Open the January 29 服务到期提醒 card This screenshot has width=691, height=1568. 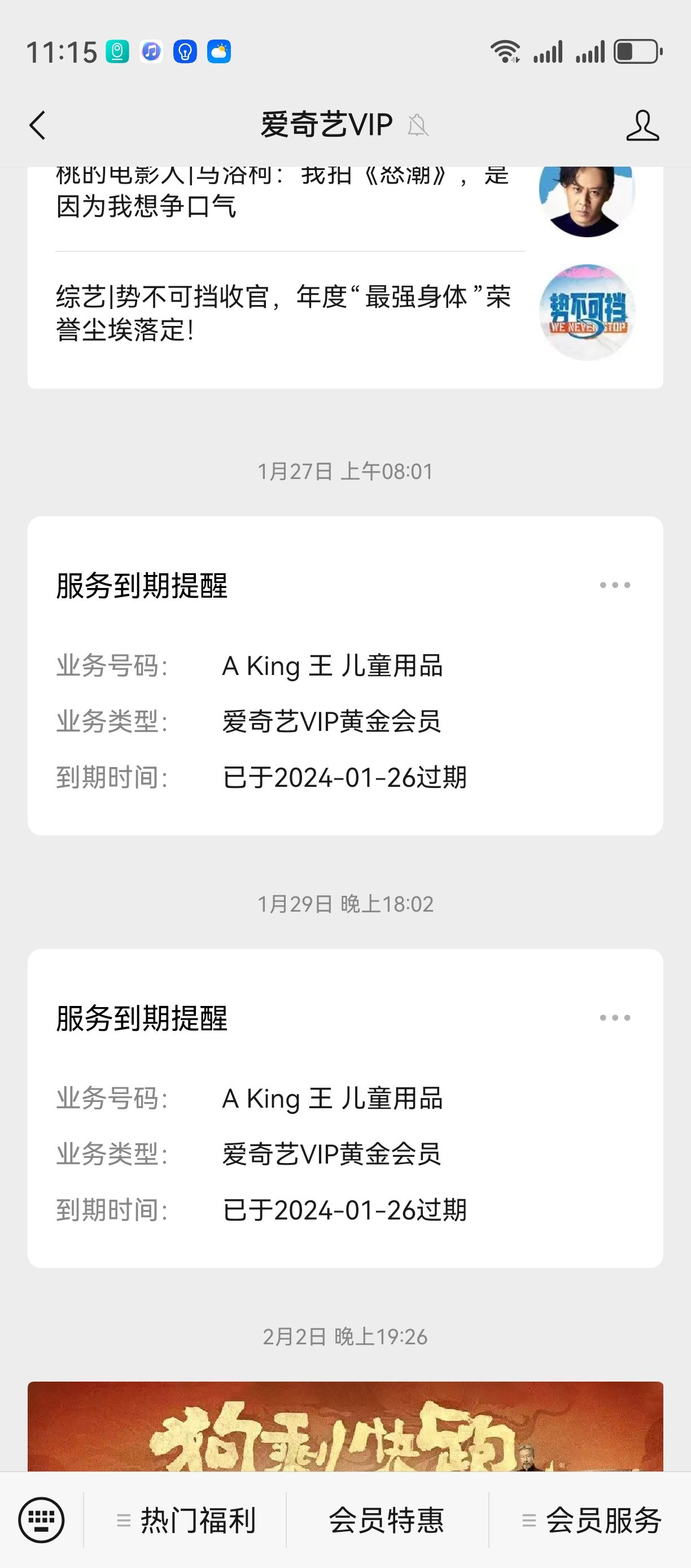[x=345, y=1108]
